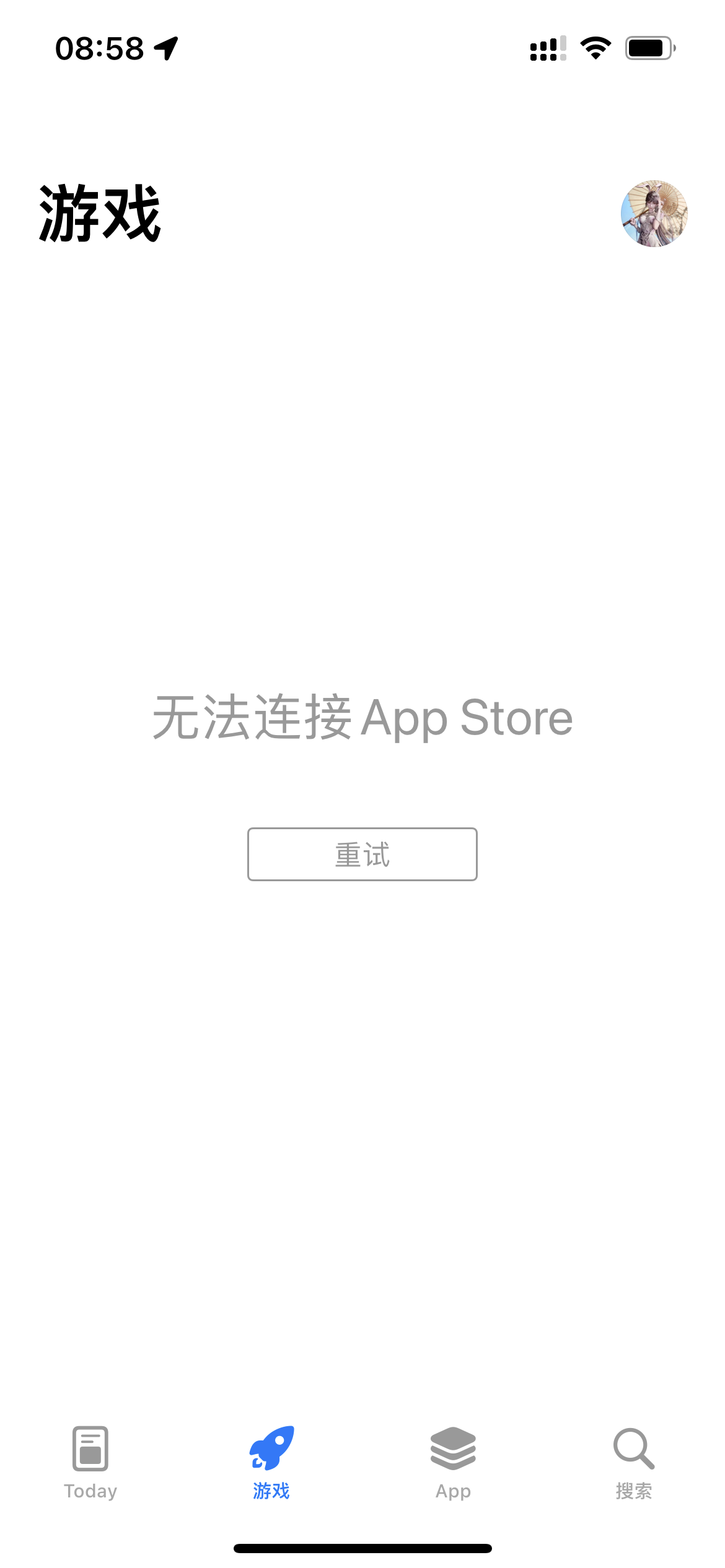Tap the 重试 retry button
The height and width of the screenshot is (1568, 725).
click(362, 854)
